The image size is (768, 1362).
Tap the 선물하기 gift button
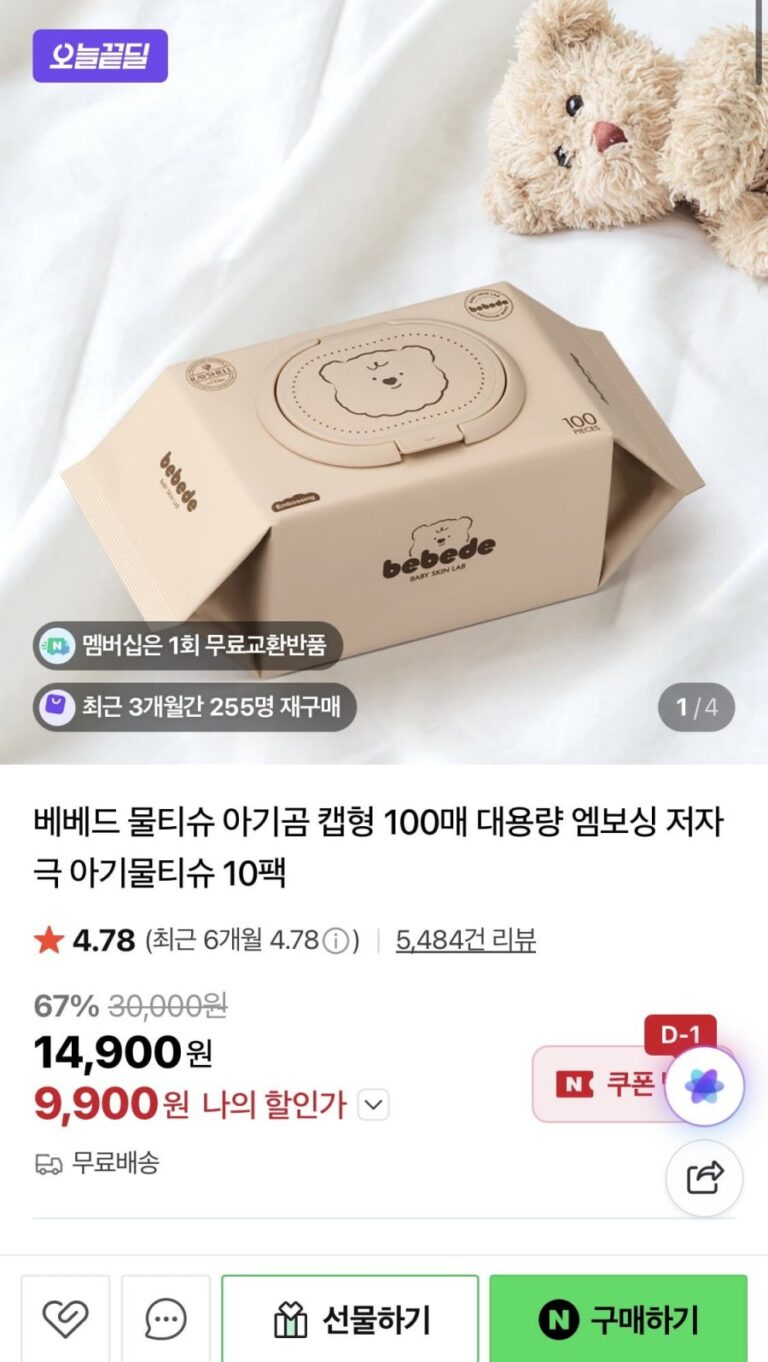pos(350,1319)
